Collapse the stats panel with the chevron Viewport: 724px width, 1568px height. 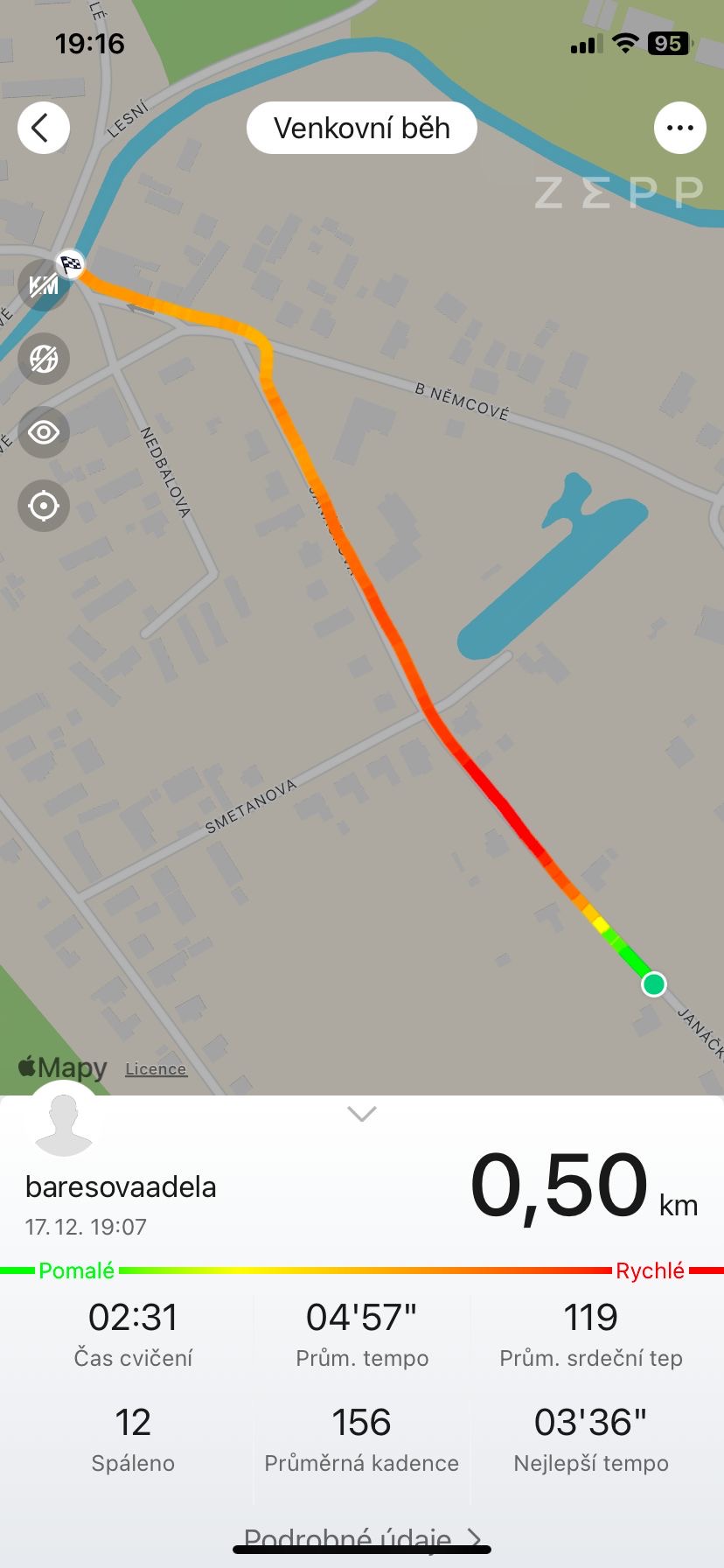[361, 1114]
